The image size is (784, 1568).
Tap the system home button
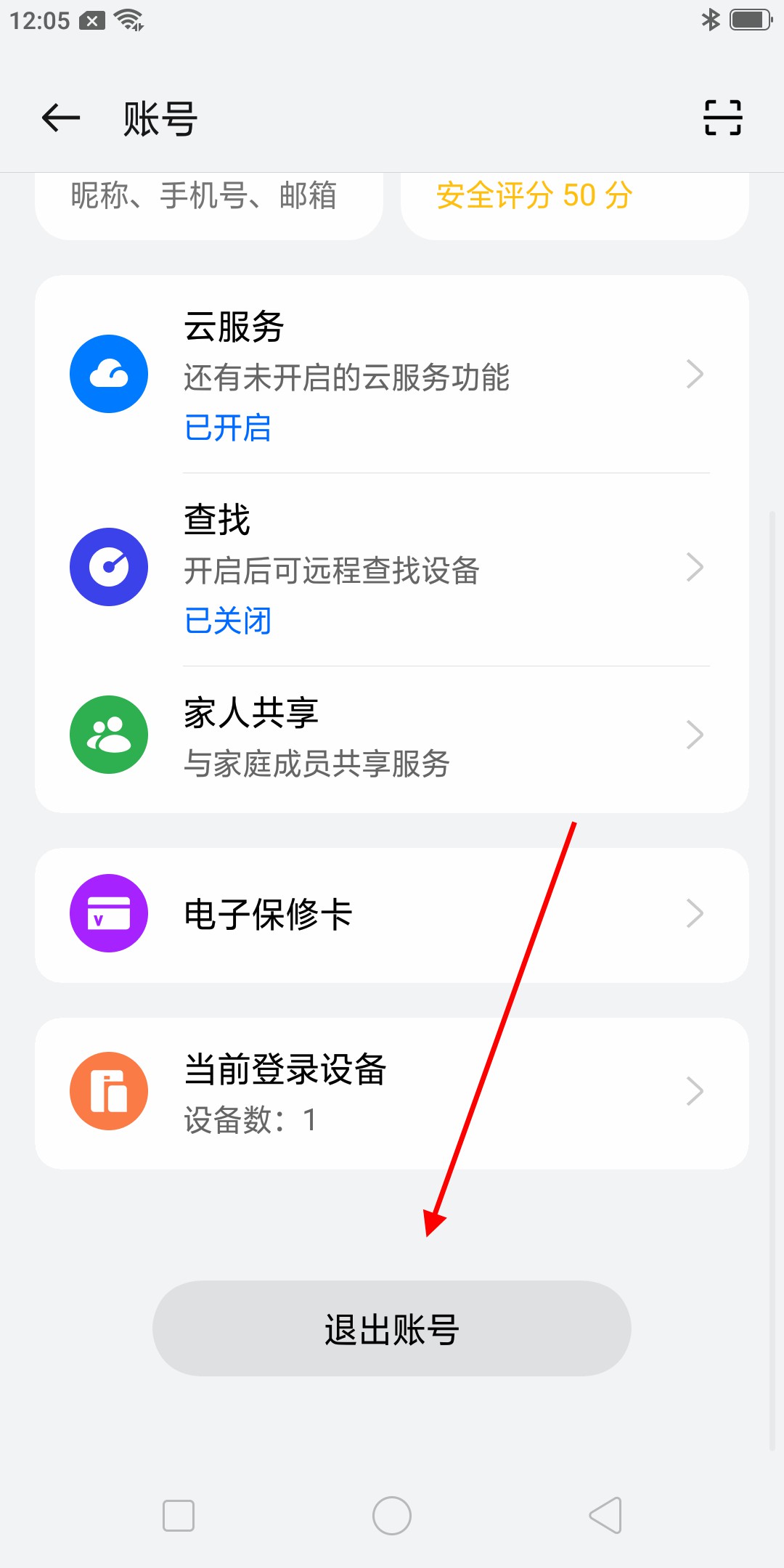(x=392, y=1516)
